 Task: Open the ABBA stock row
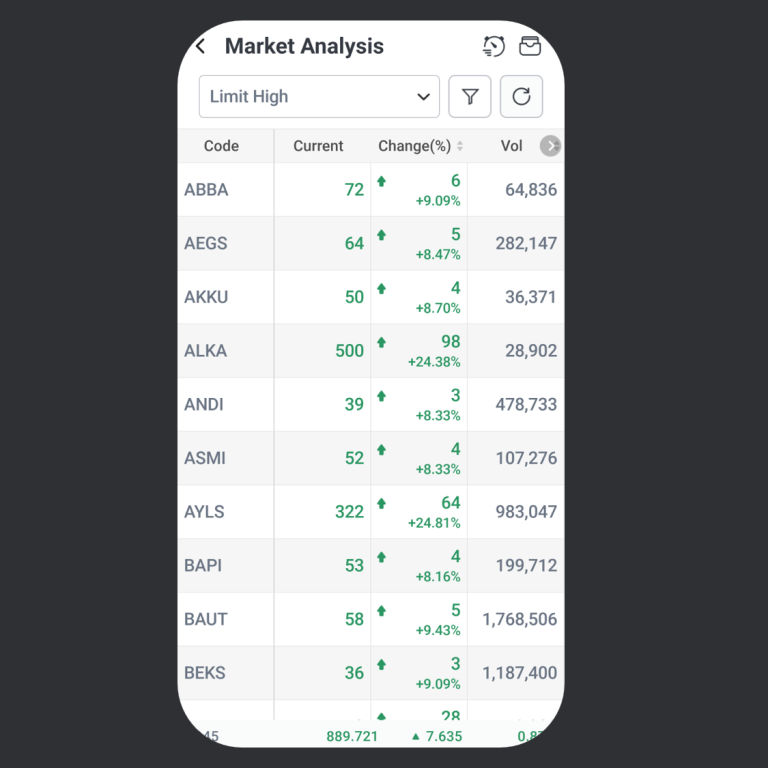[206, 190]
